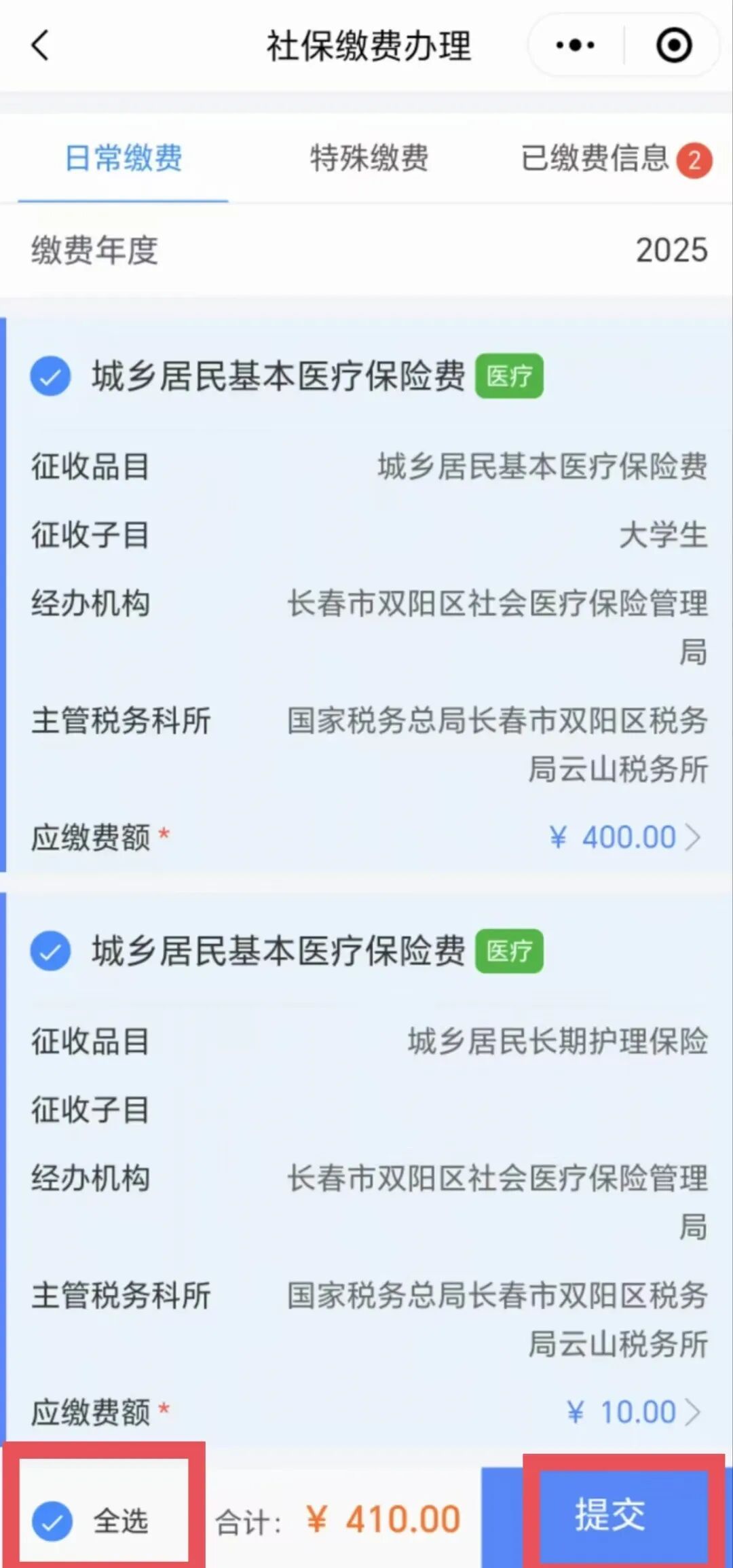Open the ¥400.00 payable amount details
733x1568 pixels.
[x=624, y=837]
